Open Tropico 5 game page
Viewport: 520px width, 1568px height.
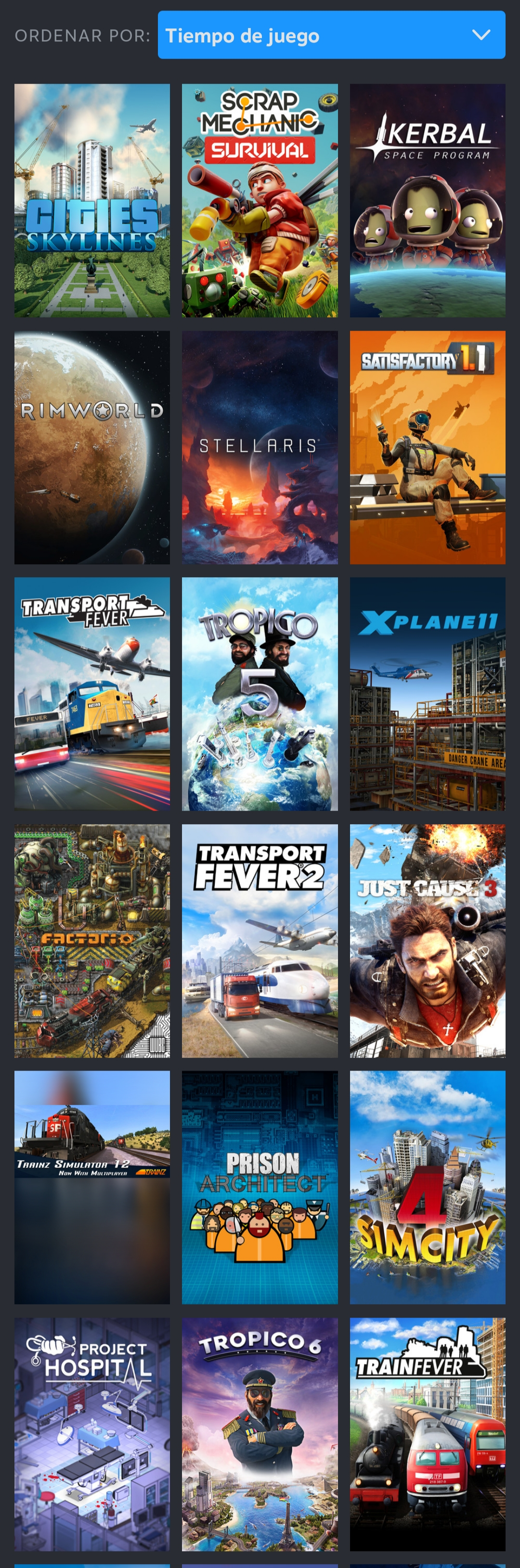point(260,694)
